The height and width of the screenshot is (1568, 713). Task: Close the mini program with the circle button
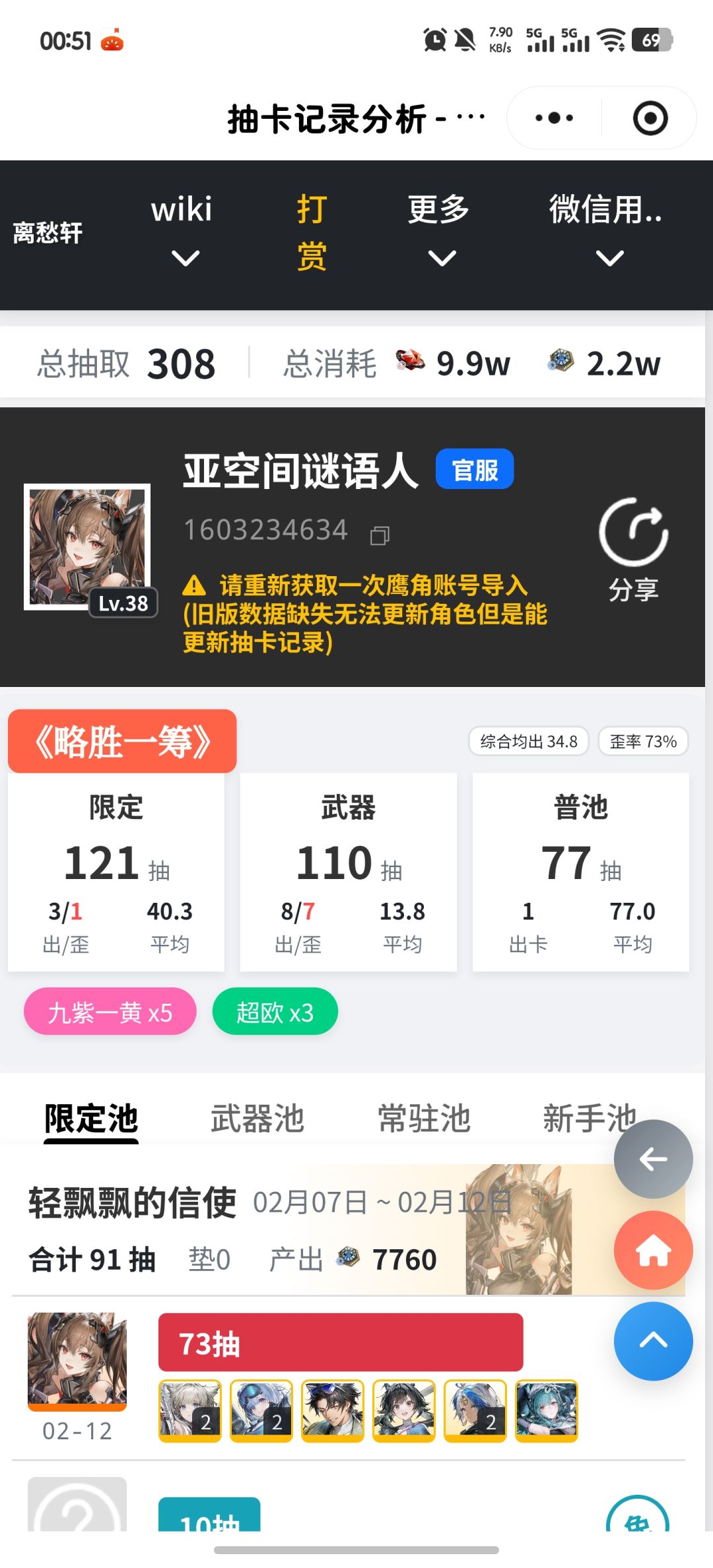point(650,119)
